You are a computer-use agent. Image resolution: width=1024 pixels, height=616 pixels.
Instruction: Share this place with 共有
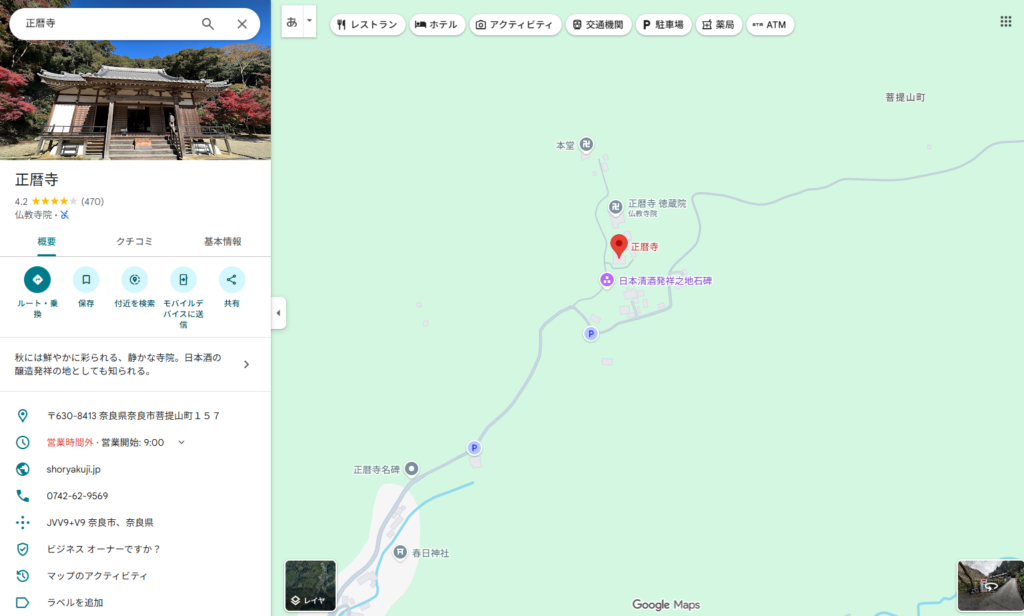[x=232, y=280]
